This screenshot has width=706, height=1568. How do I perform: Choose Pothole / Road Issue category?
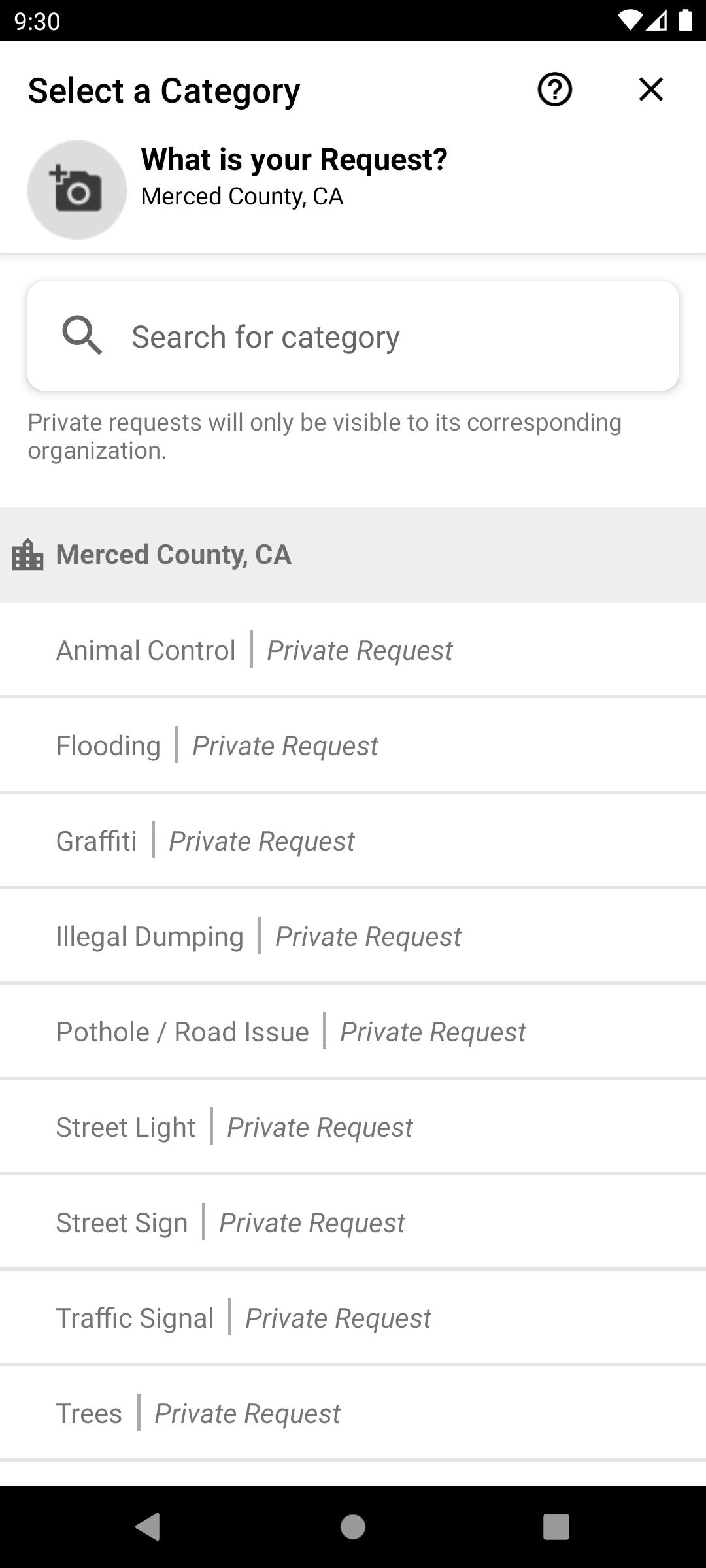click(353, 1032)
